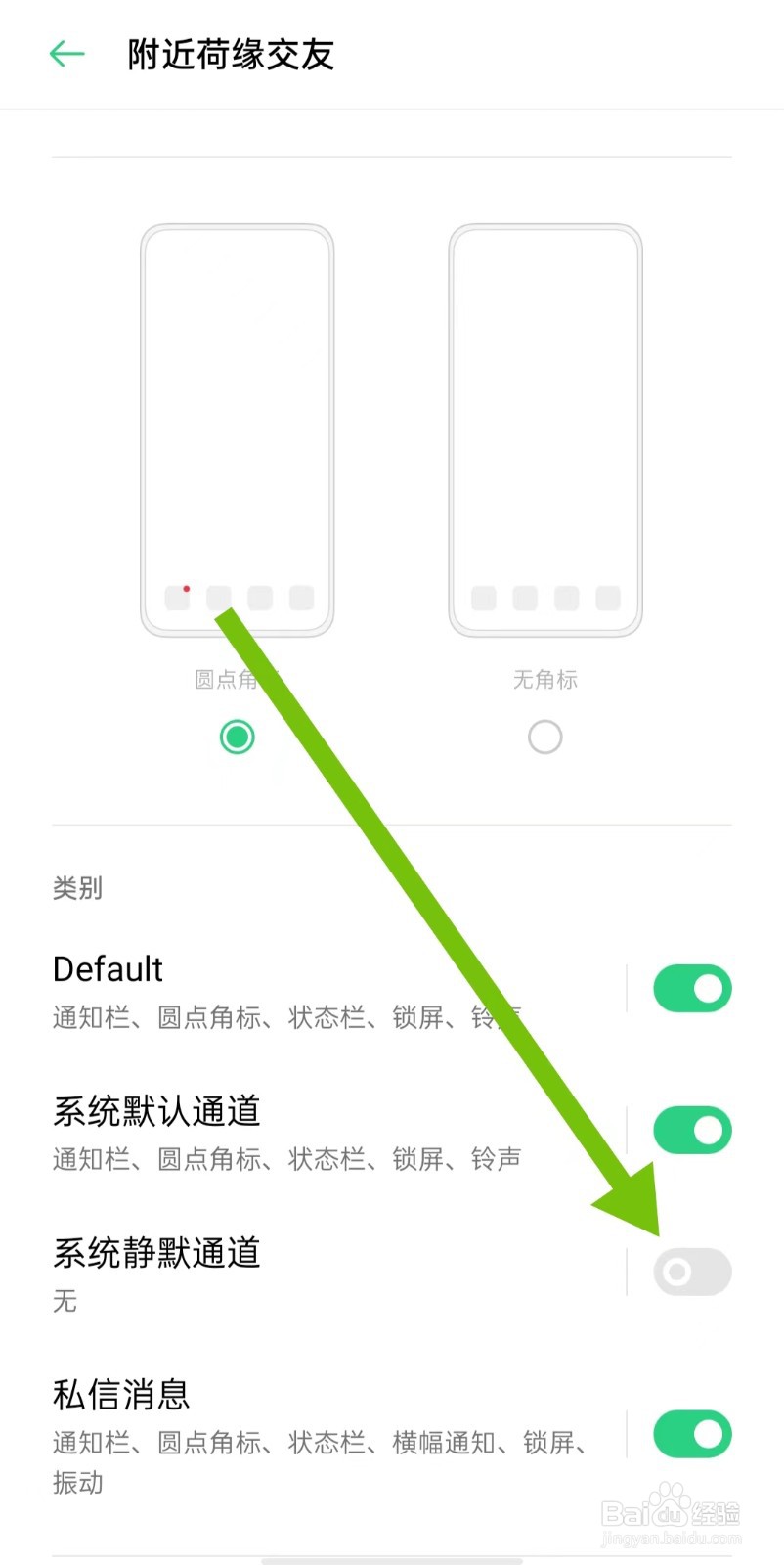This screenshot has height=1565, width=784.
Task: Turn off the 系统默认通道 switch
Action: (x=691, y=1130)
